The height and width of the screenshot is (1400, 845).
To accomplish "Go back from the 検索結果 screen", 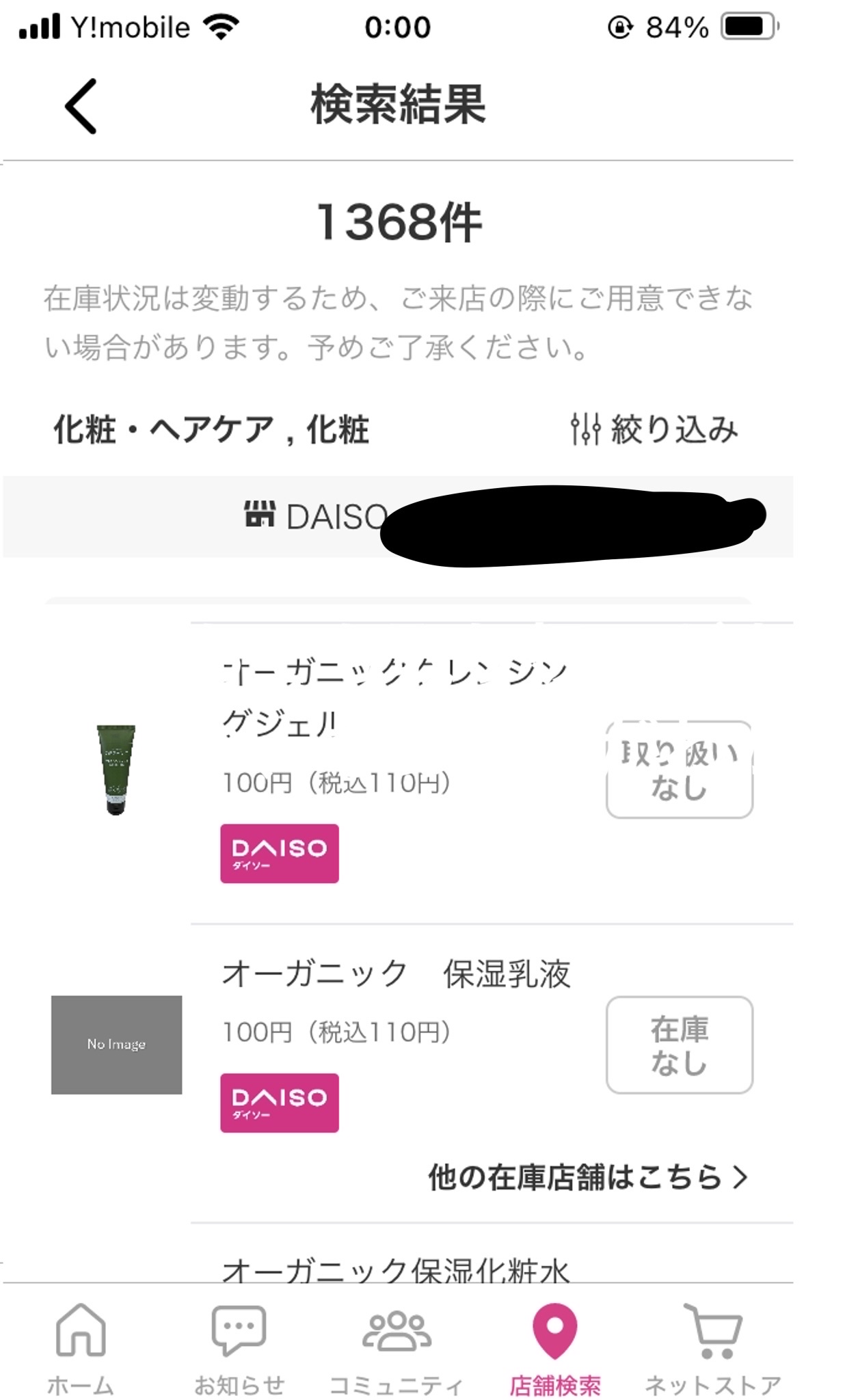I will point(81,106).
